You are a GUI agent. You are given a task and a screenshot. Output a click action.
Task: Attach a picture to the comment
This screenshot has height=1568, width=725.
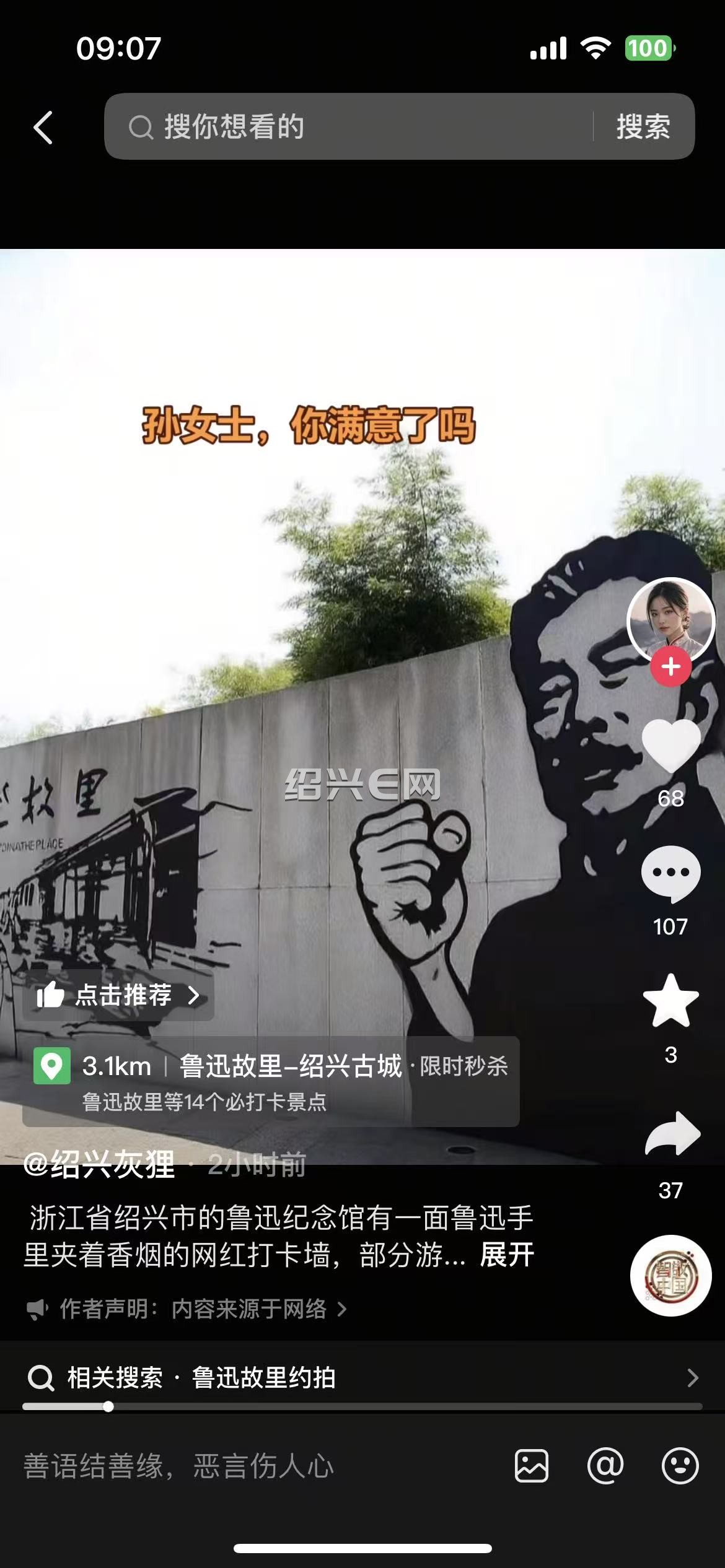coord(532,1466)
